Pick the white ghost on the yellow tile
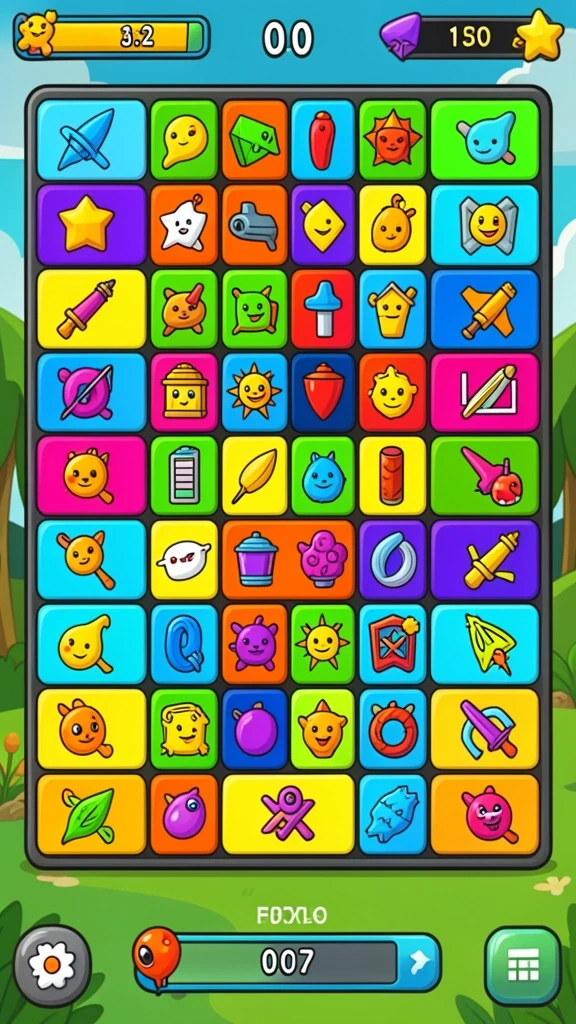 click(184, 560)
